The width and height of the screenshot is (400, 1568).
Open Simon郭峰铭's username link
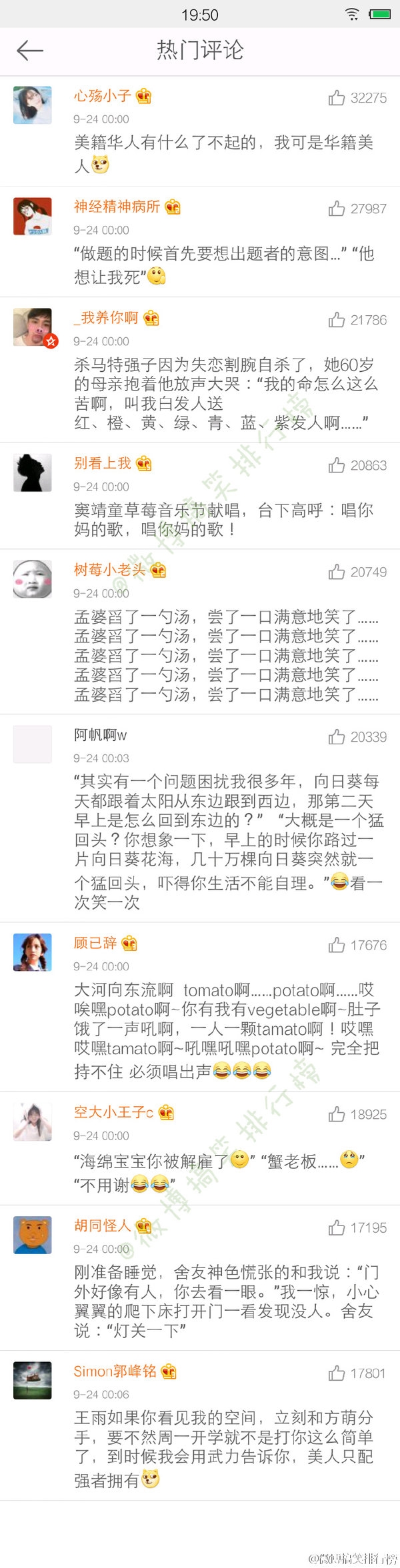coord(115,1371)
